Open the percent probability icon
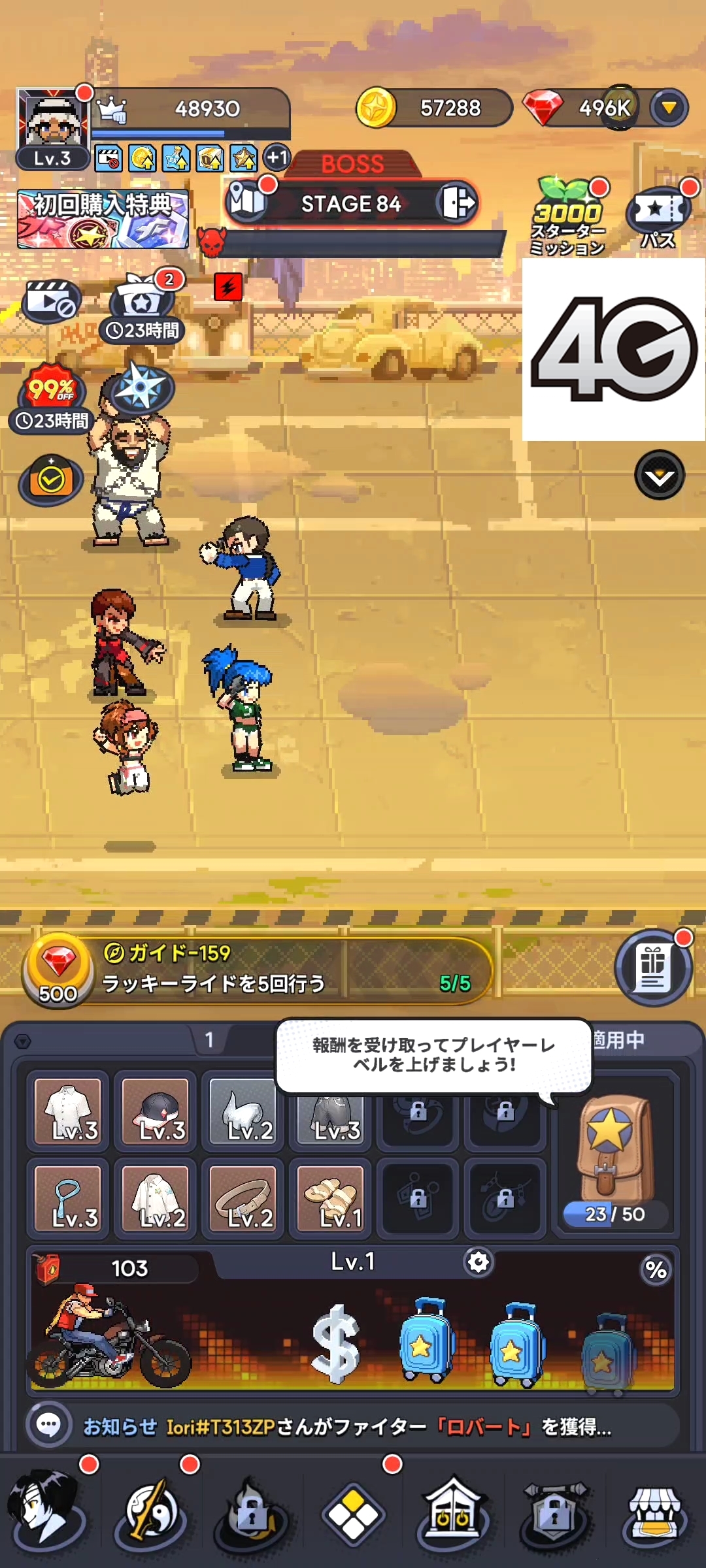The image size is (706, 1568). click(656, 1269)
